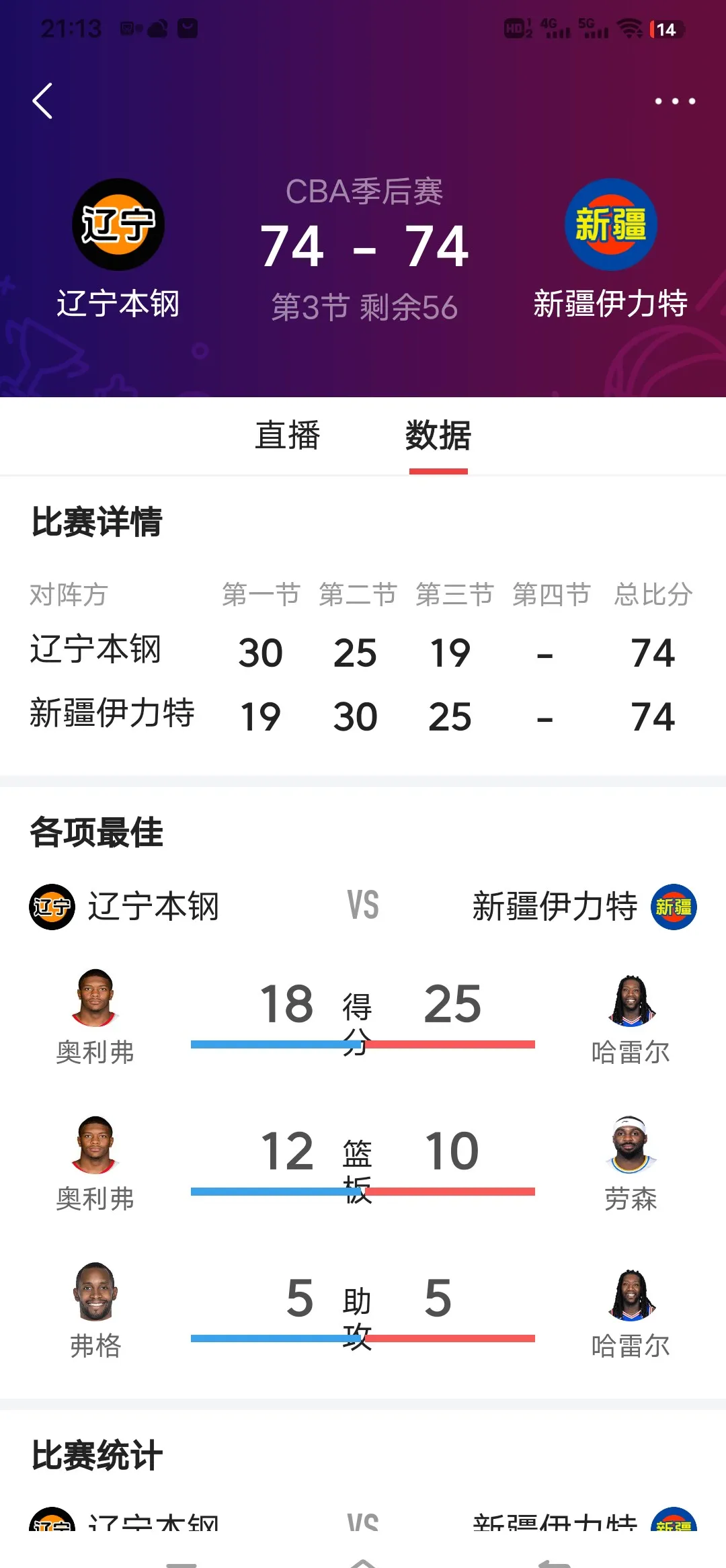Go back using the top-left arrow
Viewport: 726px width, 1568px height.
click(x=42, y=101)
